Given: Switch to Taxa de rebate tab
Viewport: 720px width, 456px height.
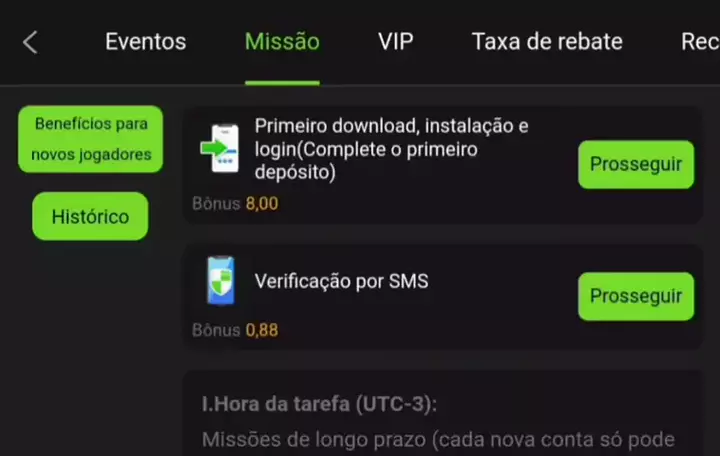Looking at the screenshot, I should click(547, 42).
